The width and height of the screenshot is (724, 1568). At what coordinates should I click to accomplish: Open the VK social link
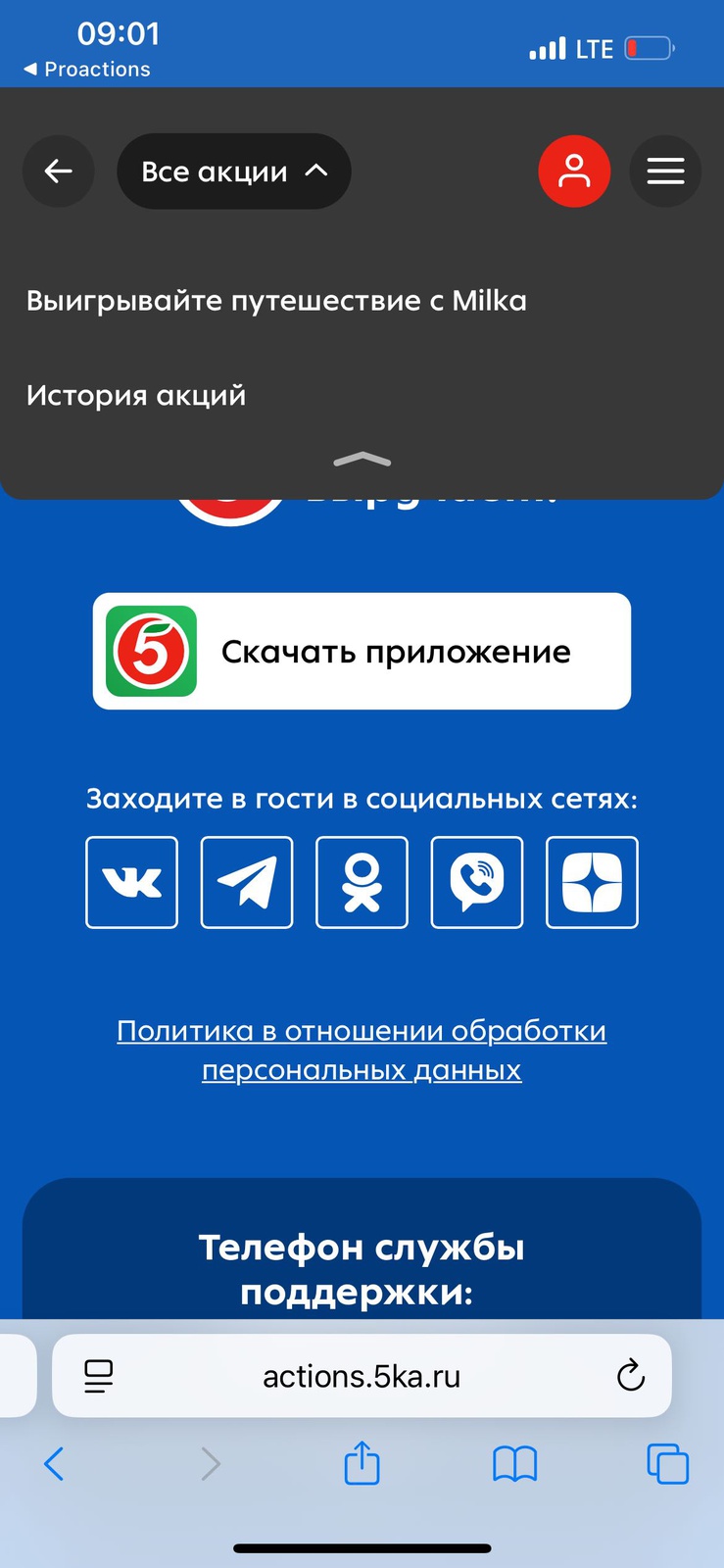coord(132,882)
